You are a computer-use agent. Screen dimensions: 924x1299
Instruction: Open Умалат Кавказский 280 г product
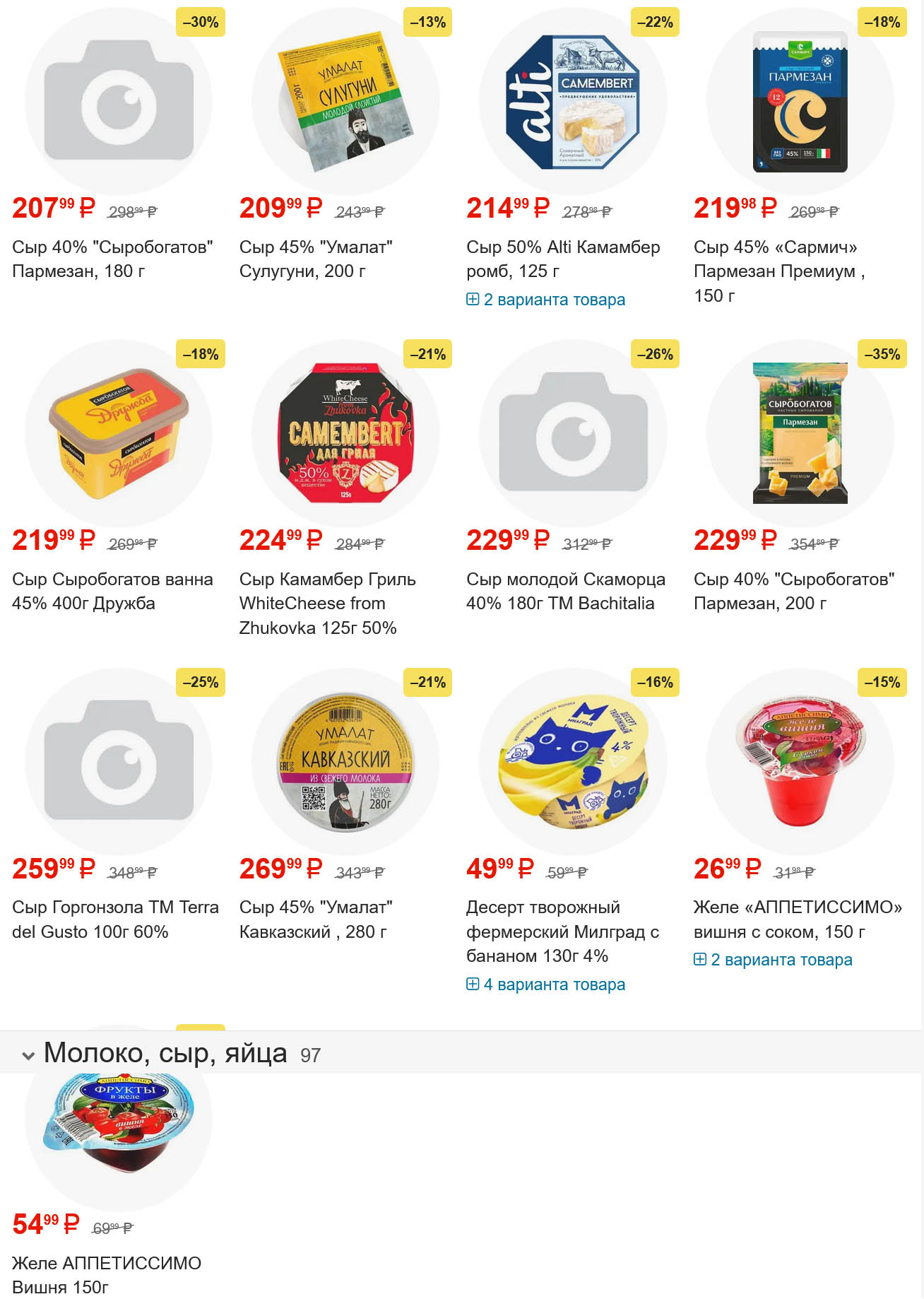click(315, 919)
